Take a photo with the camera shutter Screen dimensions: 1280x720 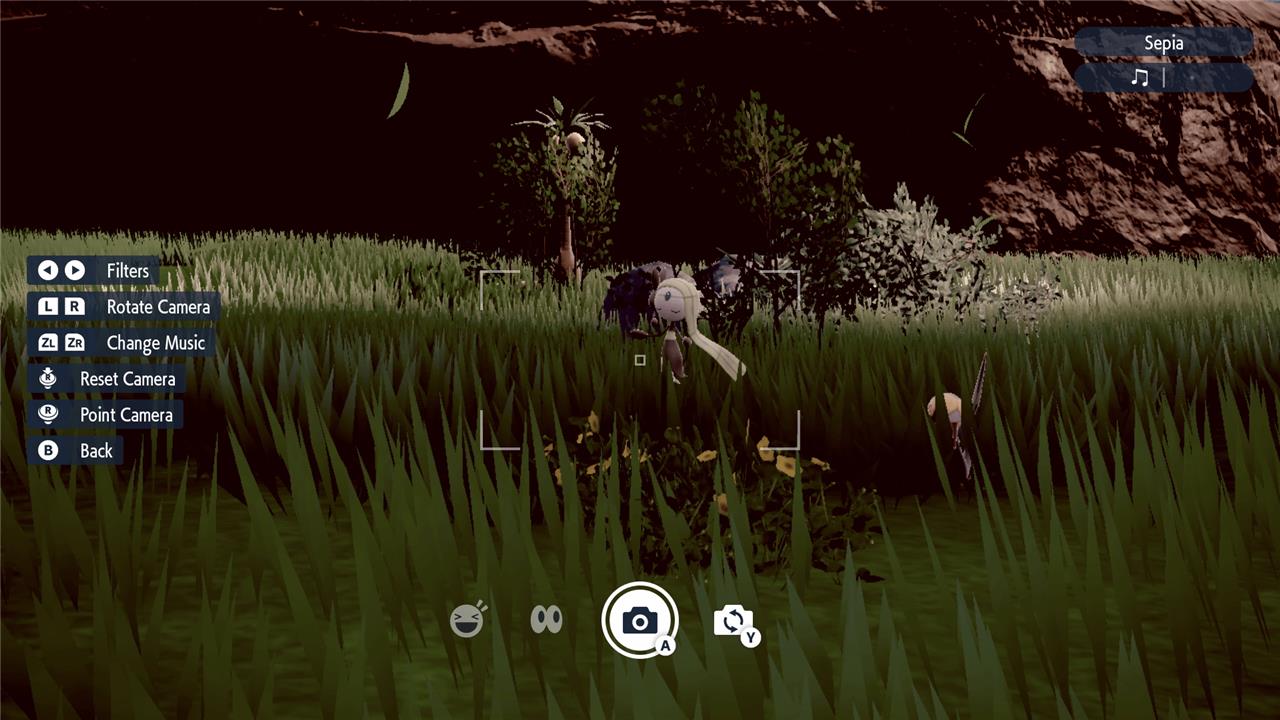point(640,620)
